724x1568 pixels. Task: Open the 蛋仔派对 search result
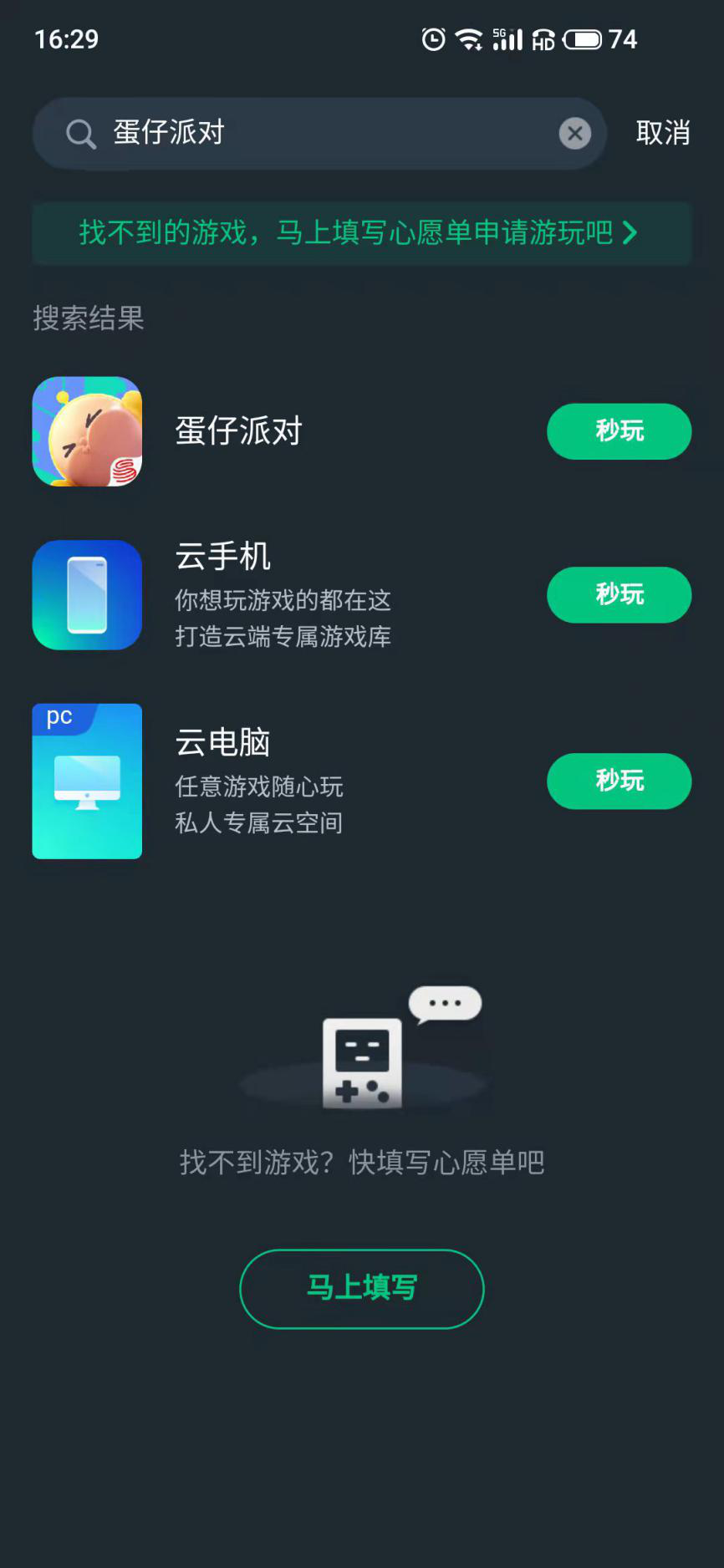tap(238, 431)
